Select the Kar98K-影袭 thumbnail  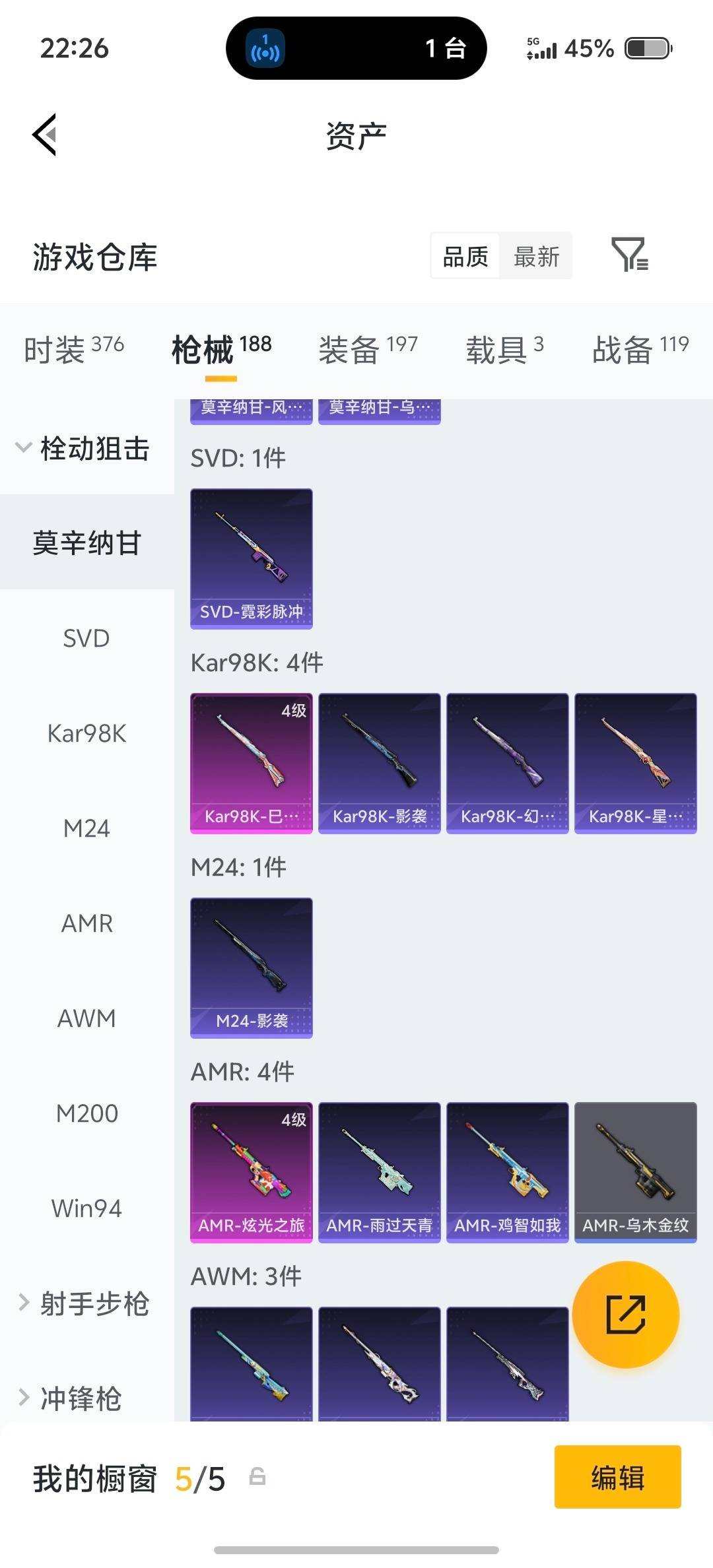[x=379, y=759]
